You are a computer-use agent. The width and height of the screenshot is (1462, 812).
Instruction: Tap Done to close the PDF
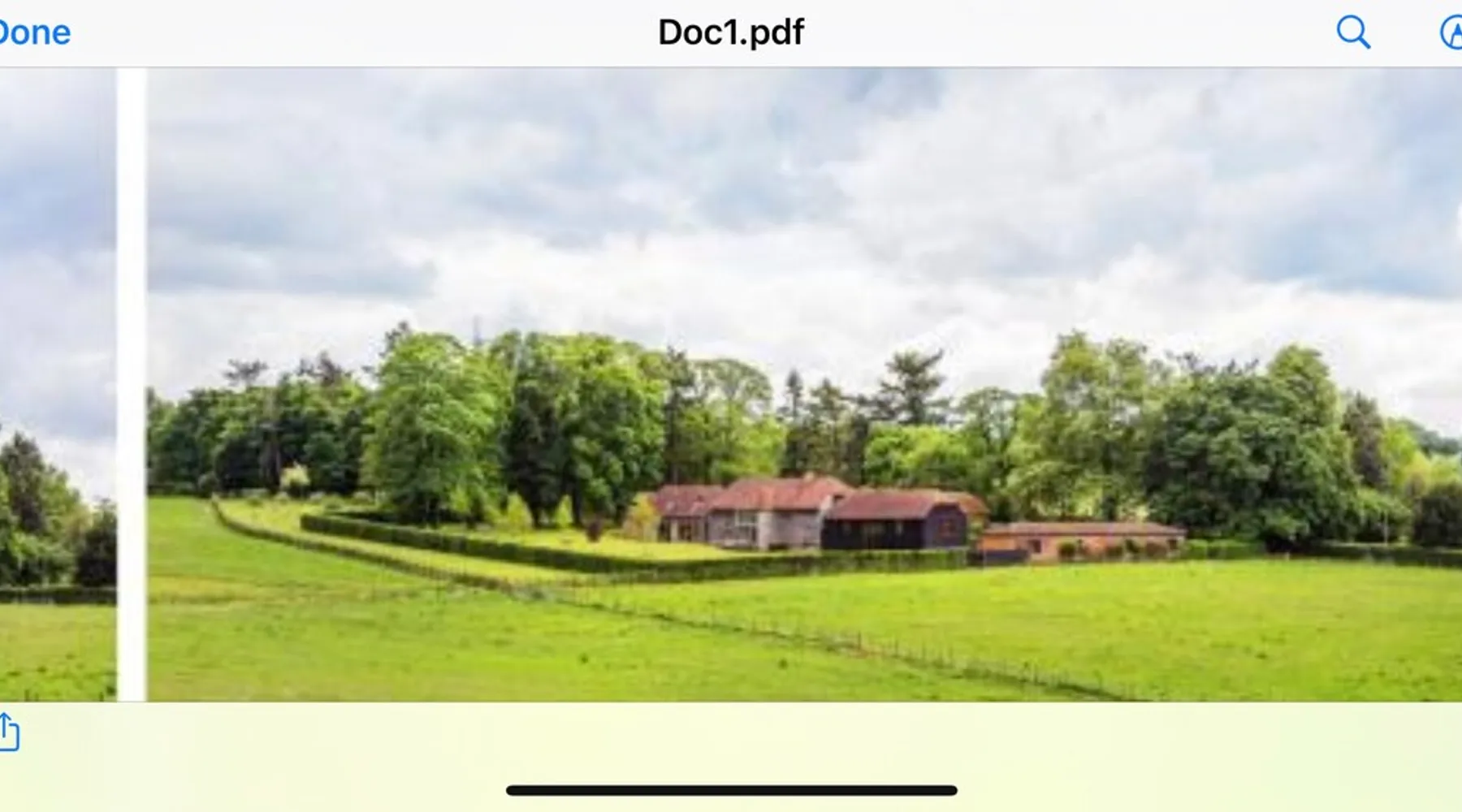point(34,32)
